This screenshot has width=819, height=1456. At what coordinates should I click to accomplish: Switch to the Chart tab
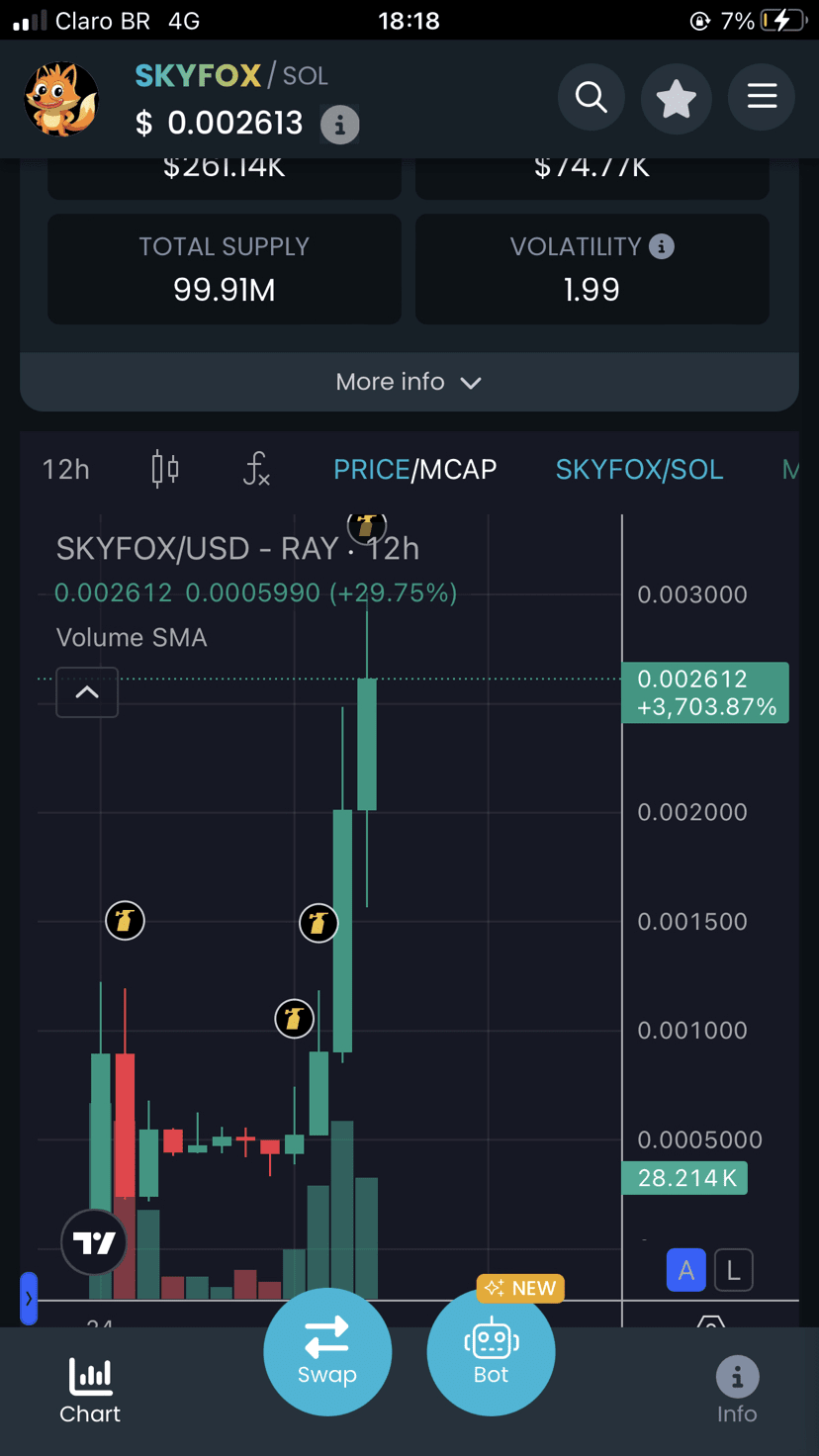pyautogui.click(x=90, y=1390)
